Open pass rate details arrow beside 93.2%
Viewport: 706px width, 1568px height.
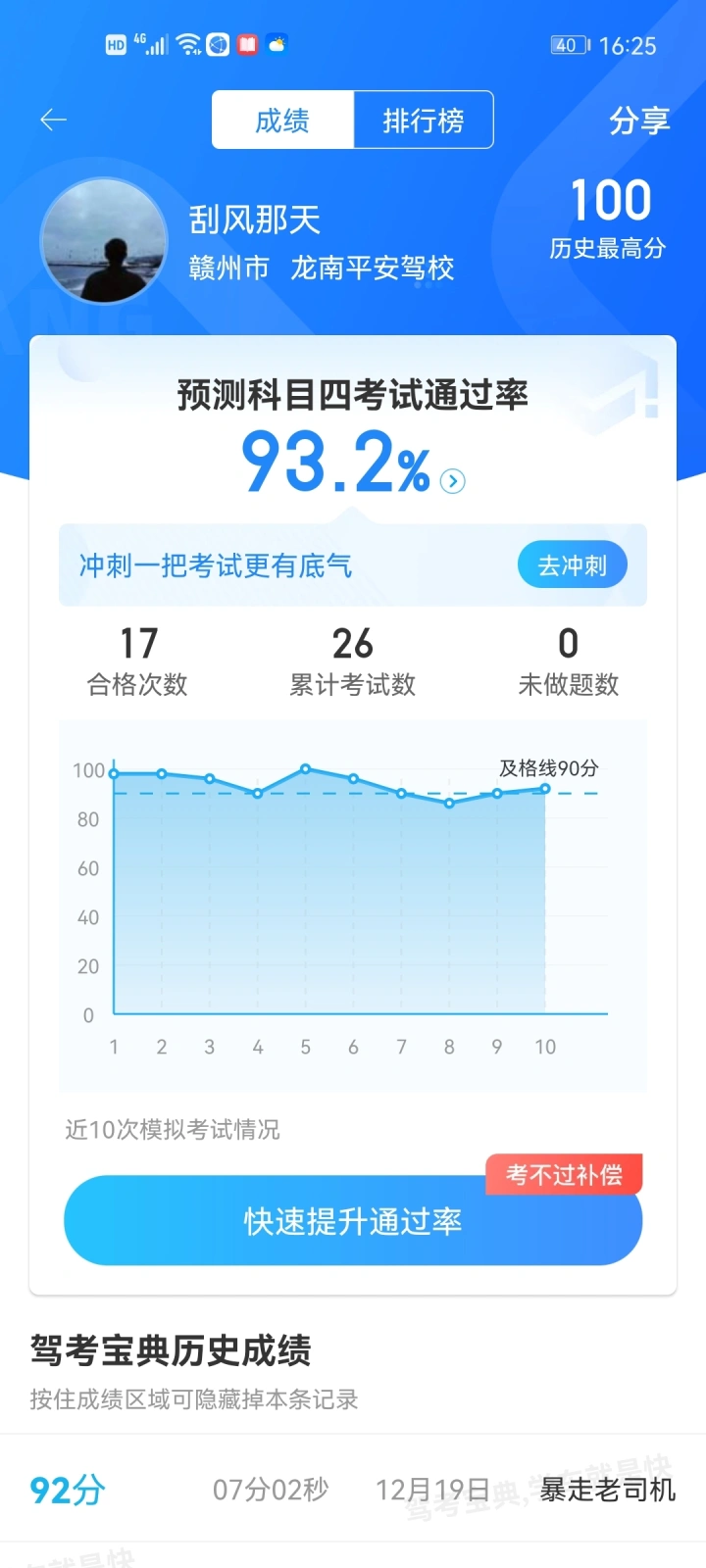pos(452,481)
